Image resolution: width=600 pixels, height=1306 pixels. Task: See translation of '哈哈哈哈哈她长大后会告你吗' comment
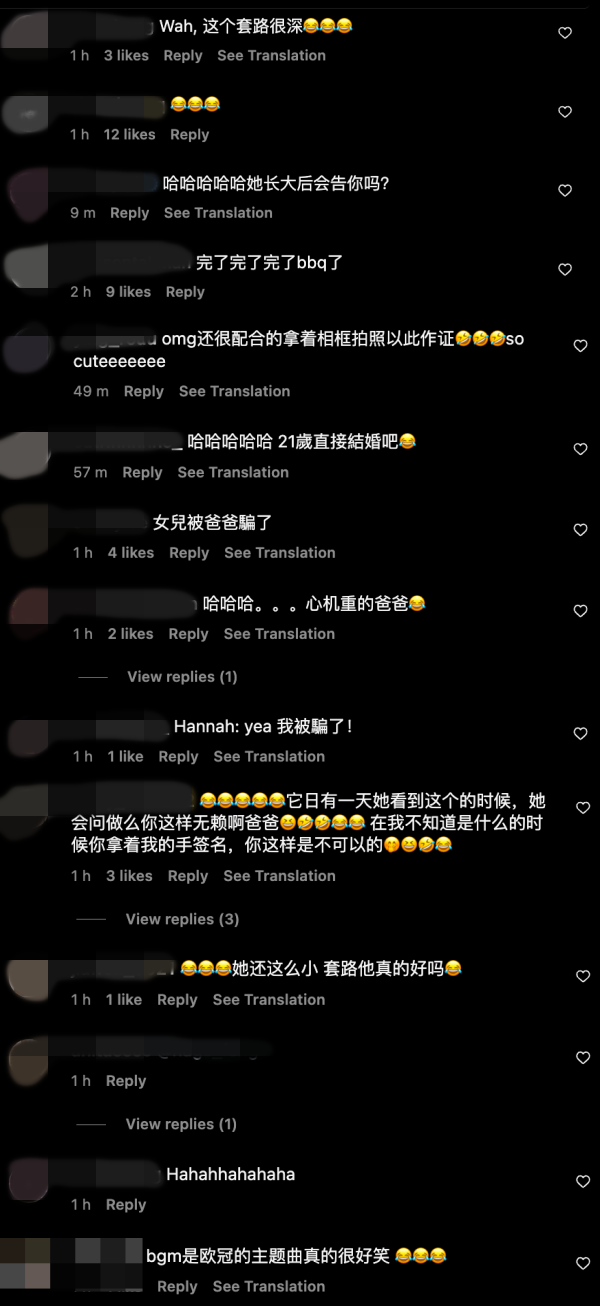point(218,213)
